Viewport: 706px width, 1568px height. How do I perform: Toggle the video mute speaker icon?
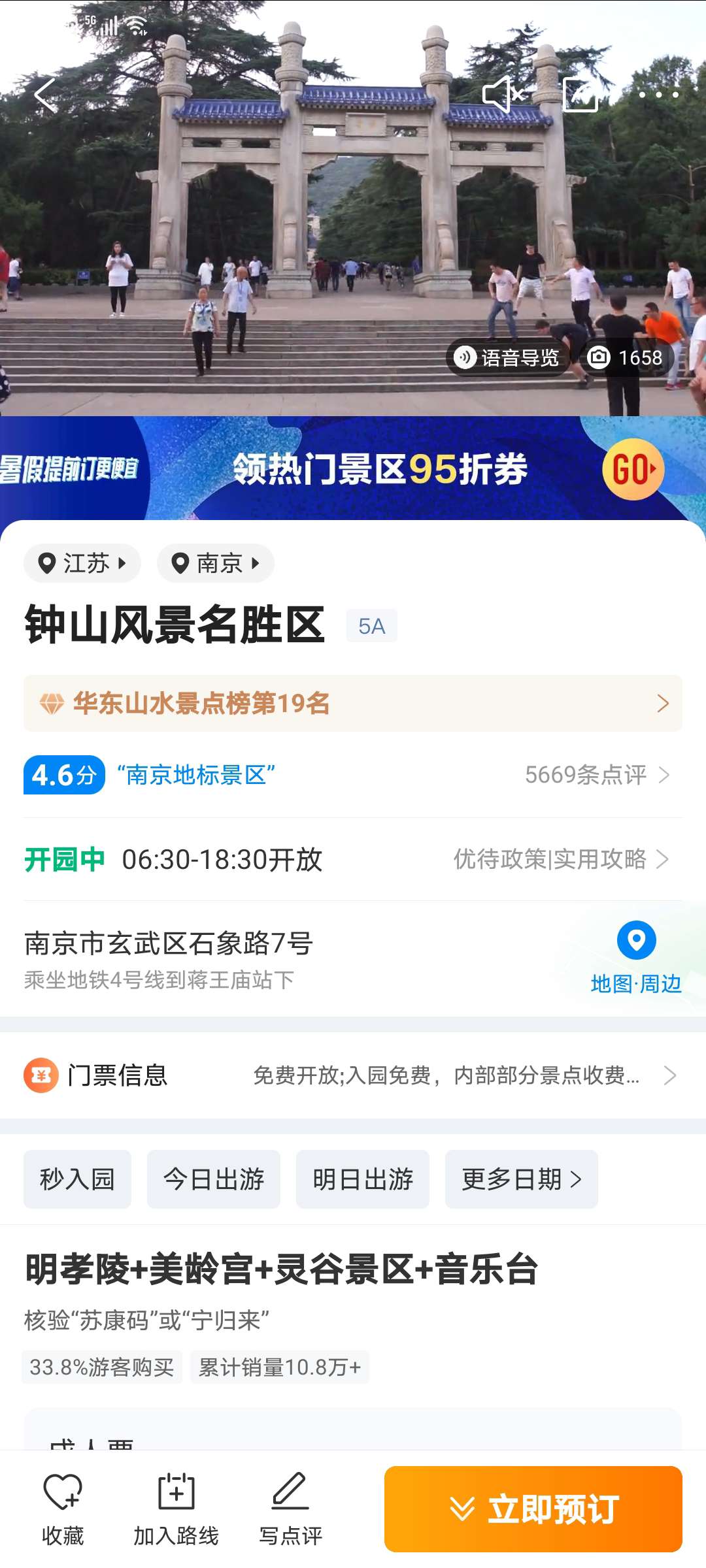click(x=503, y=95)
